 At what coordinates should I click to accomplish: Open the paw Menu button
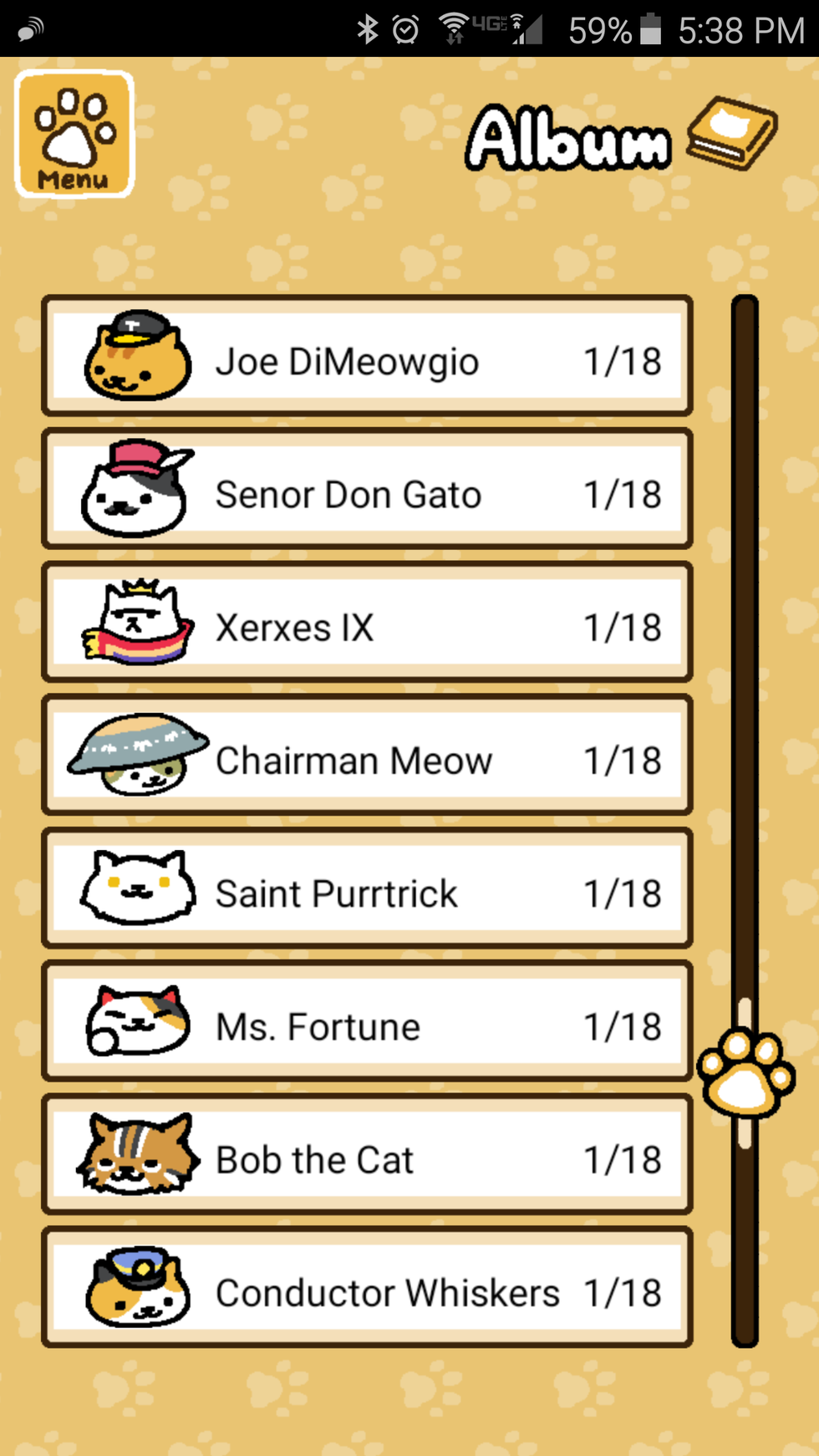click(x=74, y=135)
